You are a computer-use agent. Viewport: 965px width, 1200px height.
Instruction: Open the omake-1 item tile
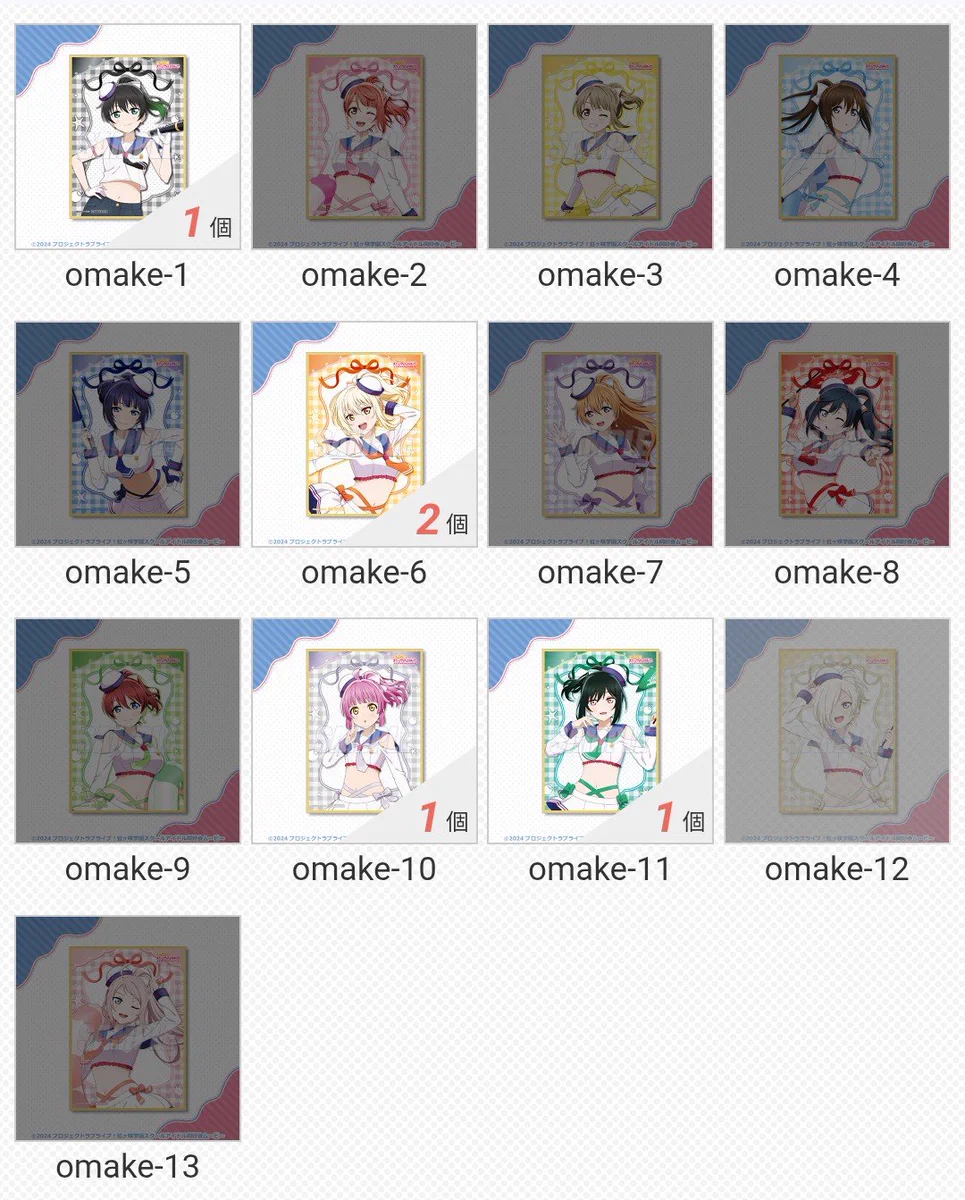point(128,137)
